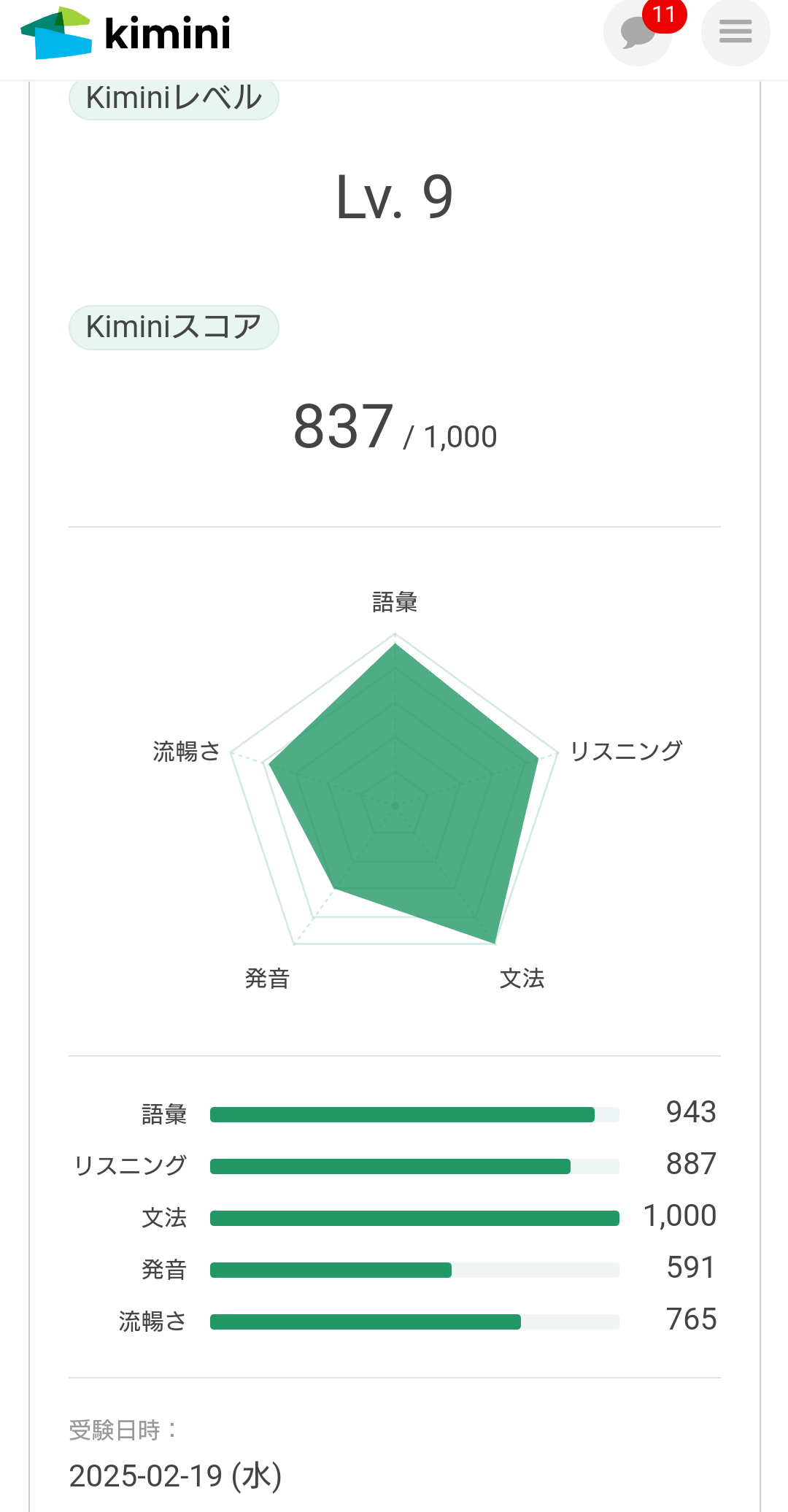Tap the Kimini logo to go home
The height and width of the screenshot is (1512, 788).
[125, 33]
